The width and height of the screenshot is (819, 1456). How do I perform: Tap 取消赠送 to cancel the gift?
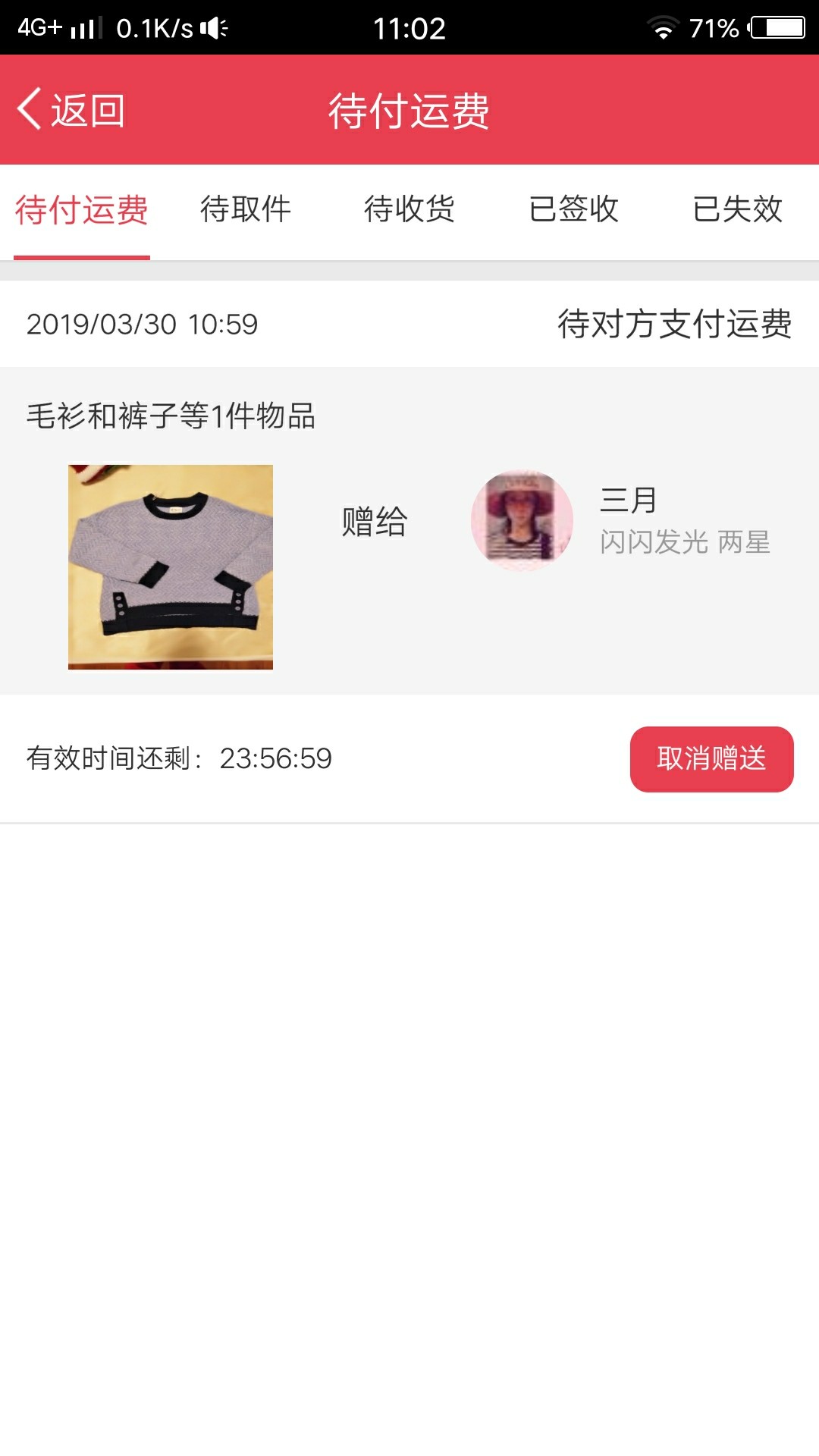[x=711, y=759]
